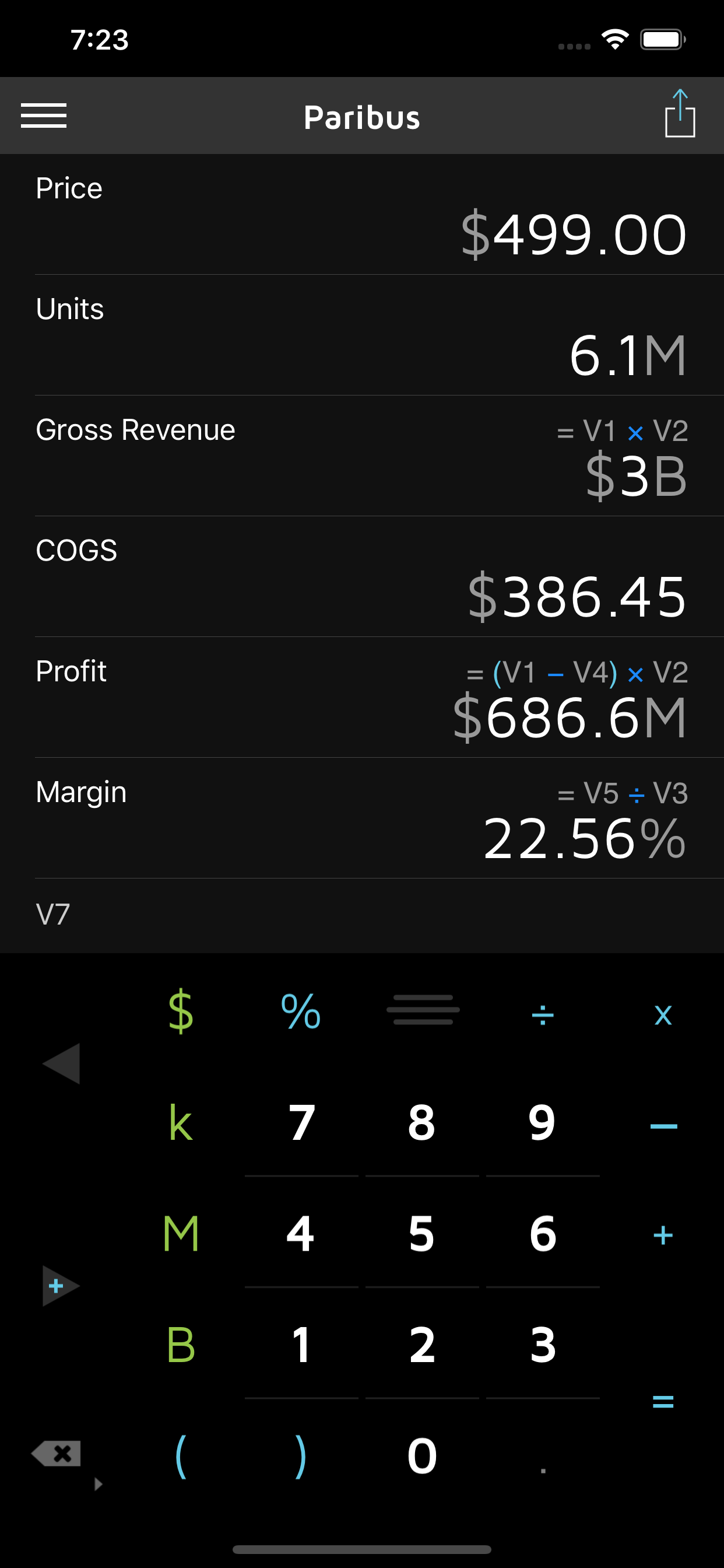
Task: Share the Paribus sheet
Action: (x=680, y=114)
